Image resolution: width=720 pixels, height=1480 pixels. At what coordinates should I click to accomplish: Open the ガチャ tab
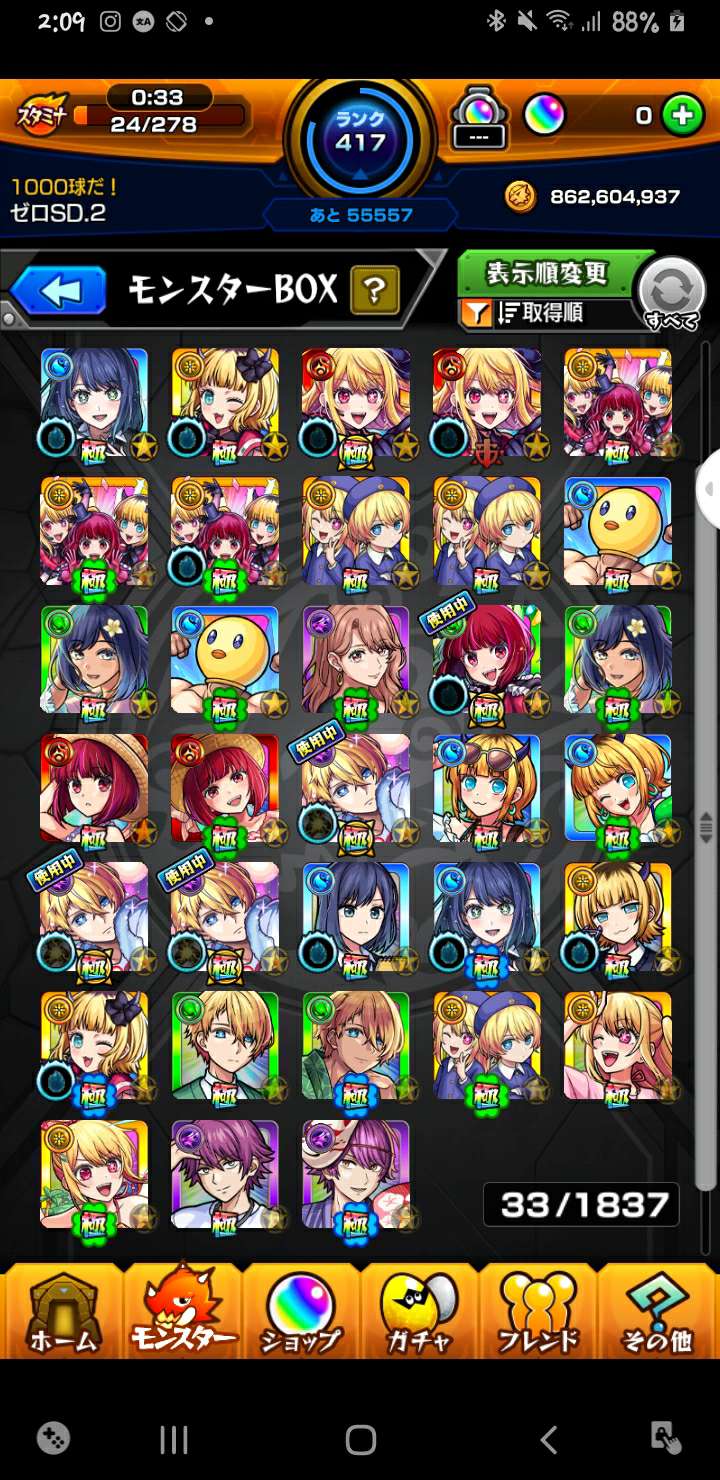419,1312
